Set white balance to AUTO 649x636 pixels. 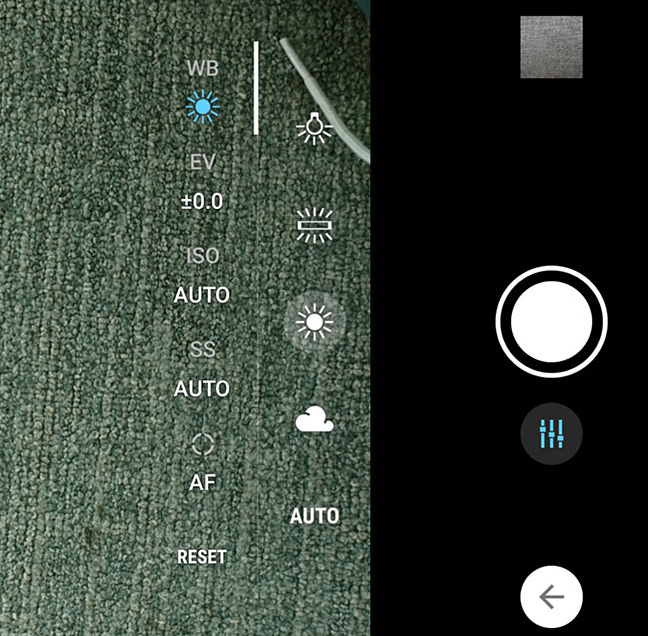tap(315, 516)
